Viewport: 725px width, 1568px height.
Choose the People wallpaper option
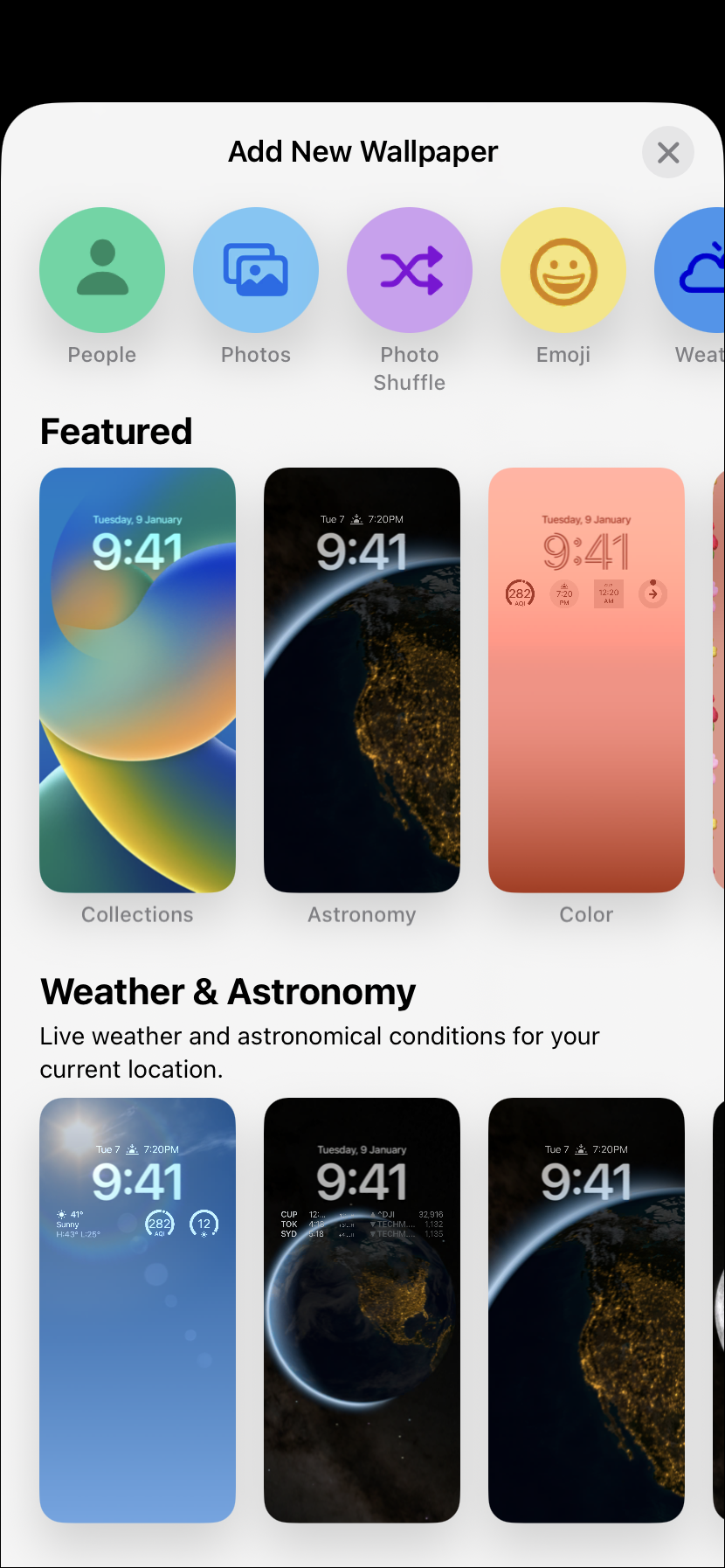coord(102,270)
